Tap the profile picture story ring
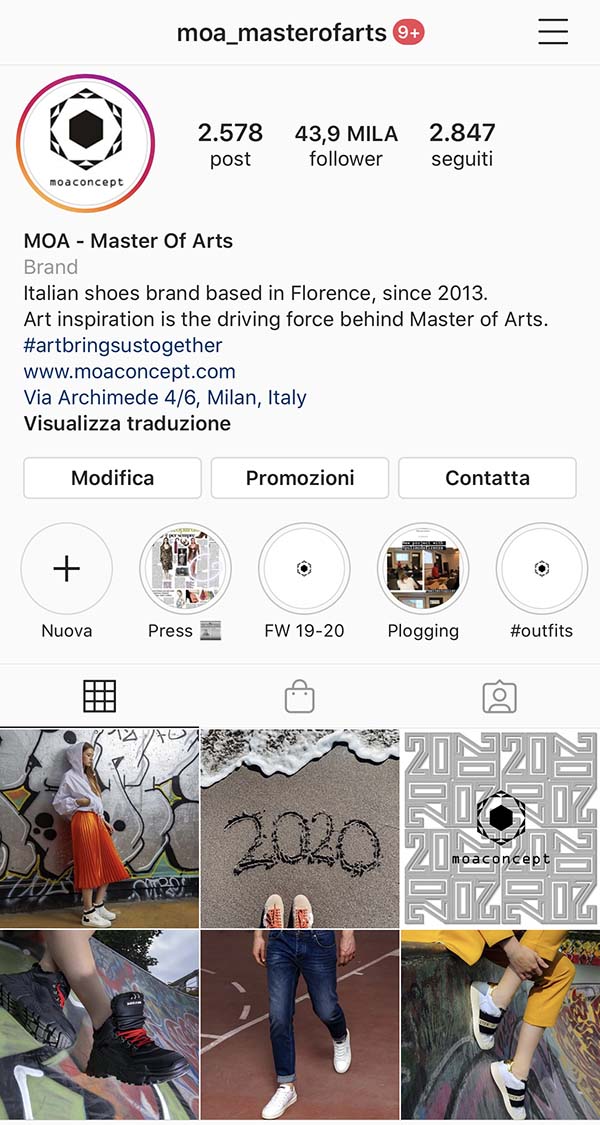 85,142
